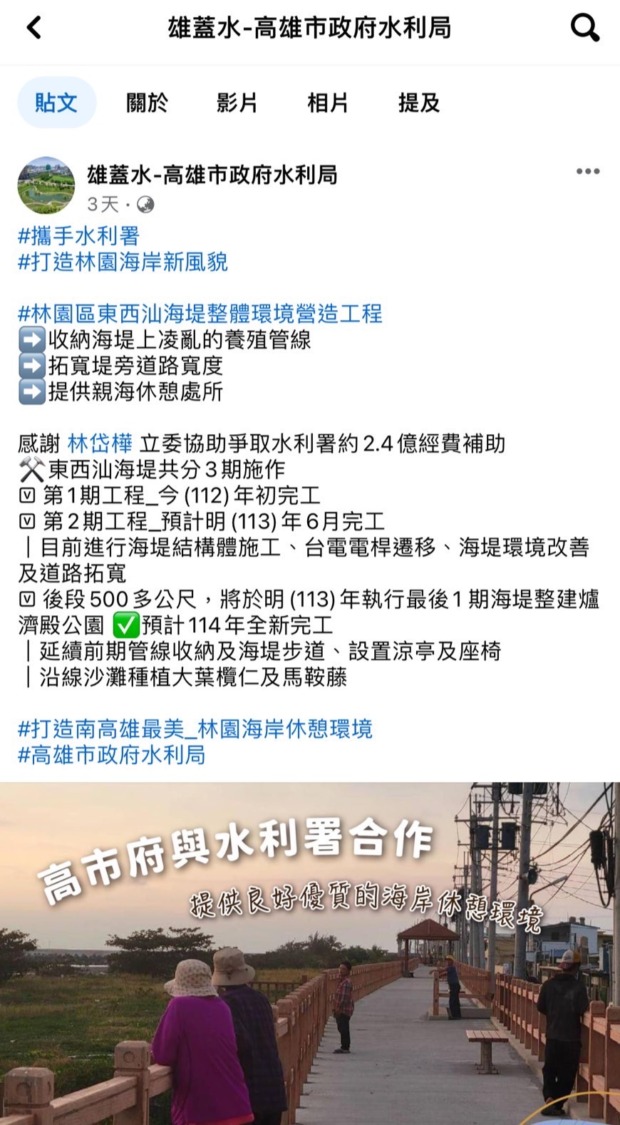Screen dimensions: 620x1125
Task: Open search on this page
Action: pyautogui.click(x=584, y=28)
